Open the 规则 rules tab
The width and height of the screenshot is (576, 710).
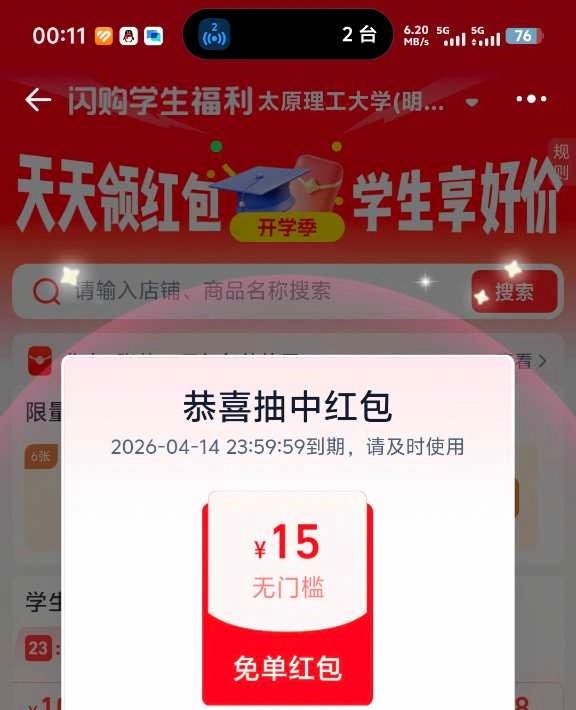pyautogui.click(x=562, y=161)
